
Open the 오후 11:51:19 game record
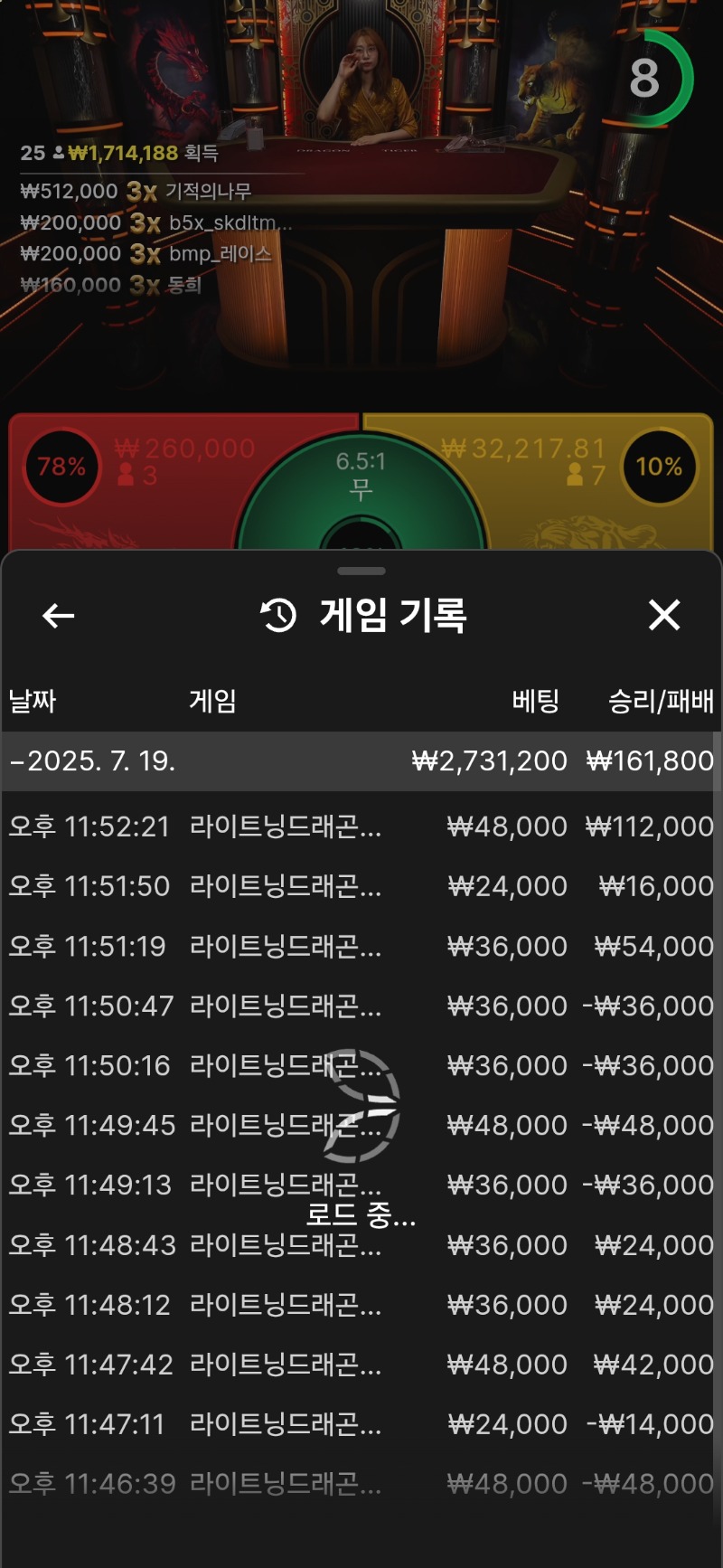361,946
